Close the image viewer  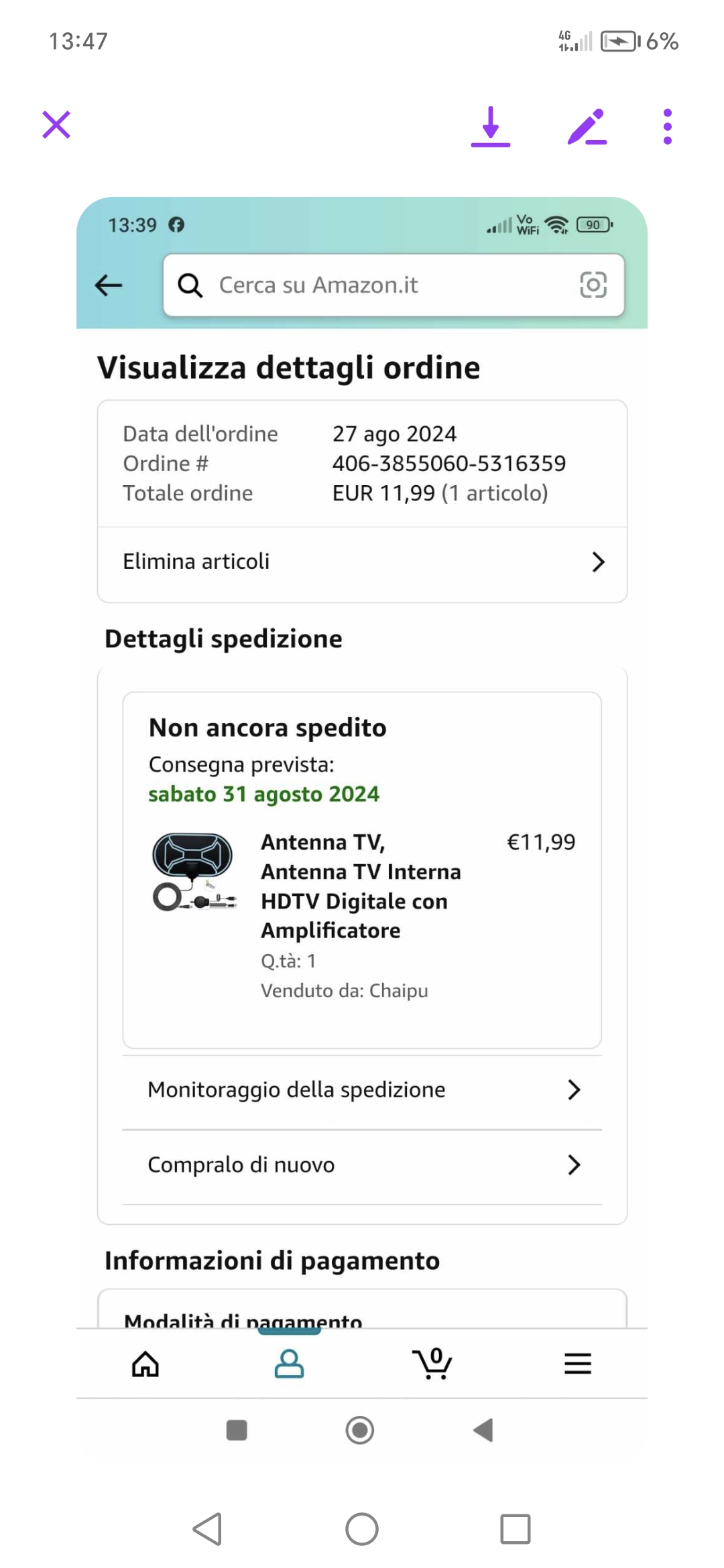coord(56,125)
